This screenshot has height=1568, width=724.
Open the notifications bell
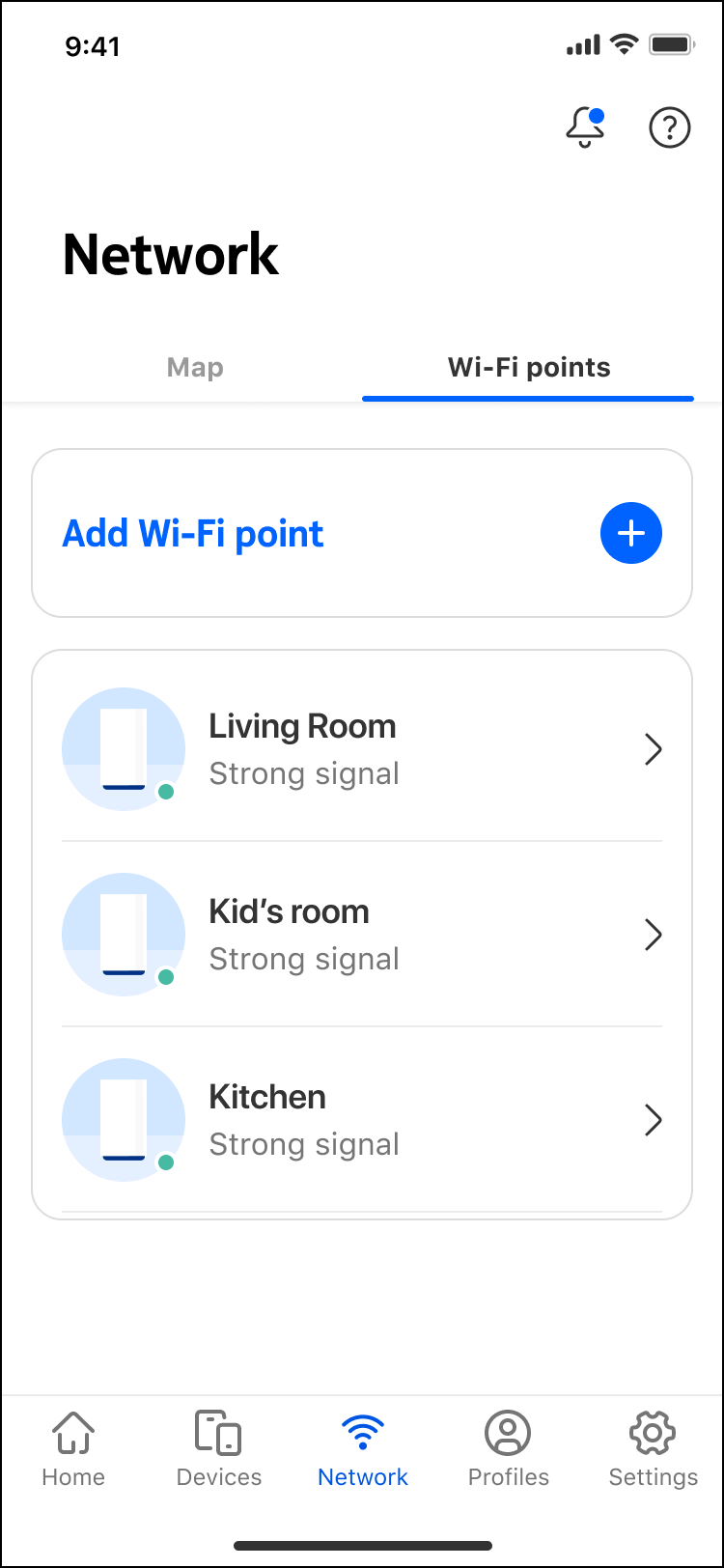click(585, 128)
